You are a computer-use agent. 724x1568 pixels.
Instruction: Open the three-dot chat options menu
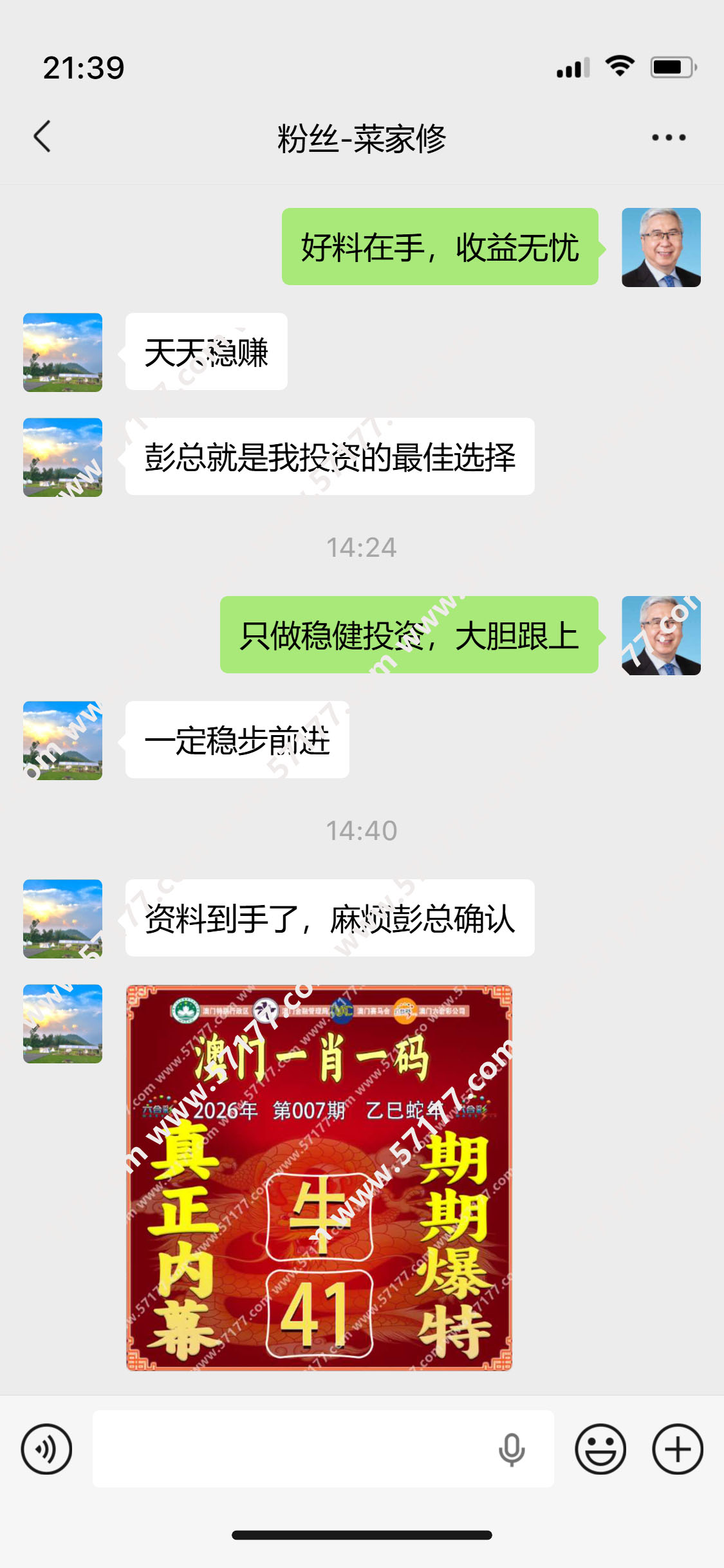669,137
